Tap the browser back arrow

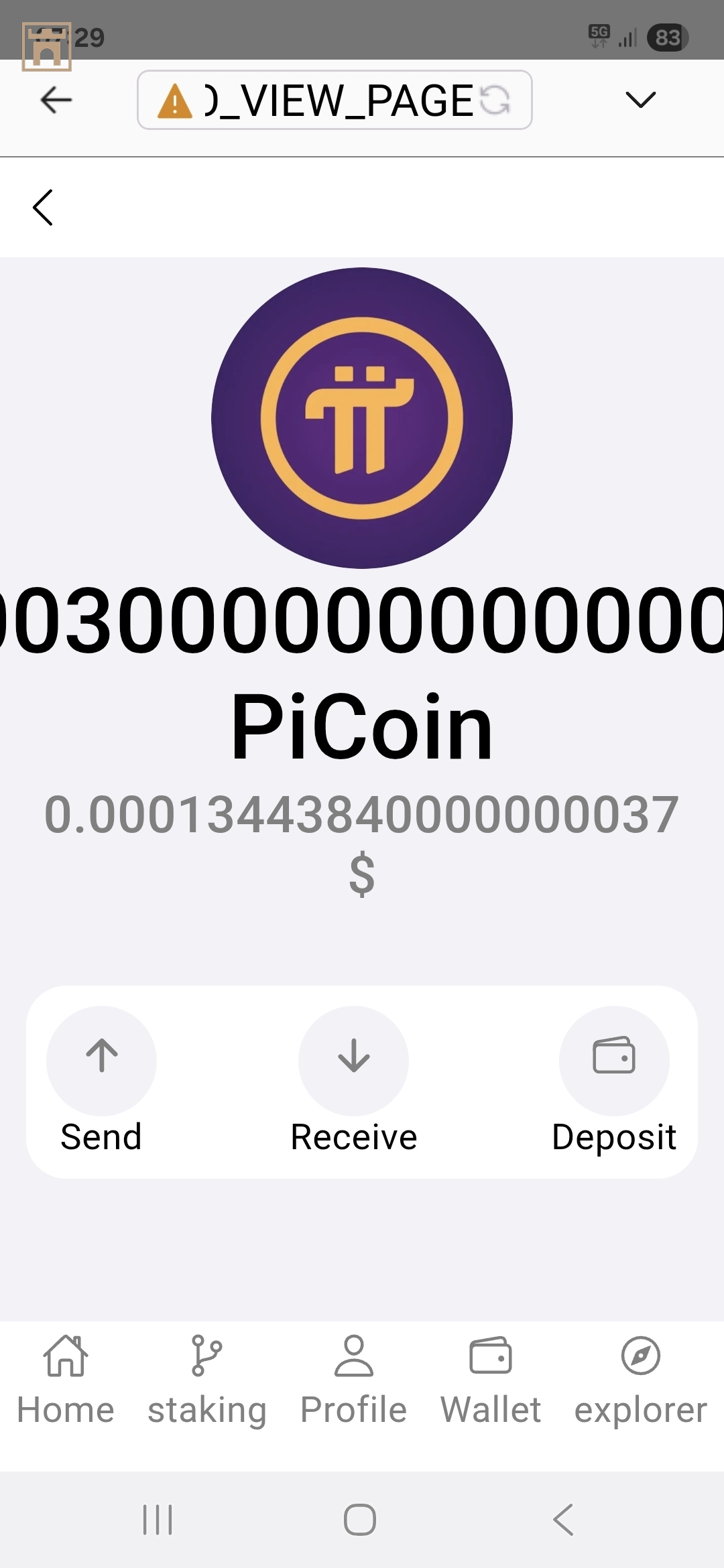[56, 101]
